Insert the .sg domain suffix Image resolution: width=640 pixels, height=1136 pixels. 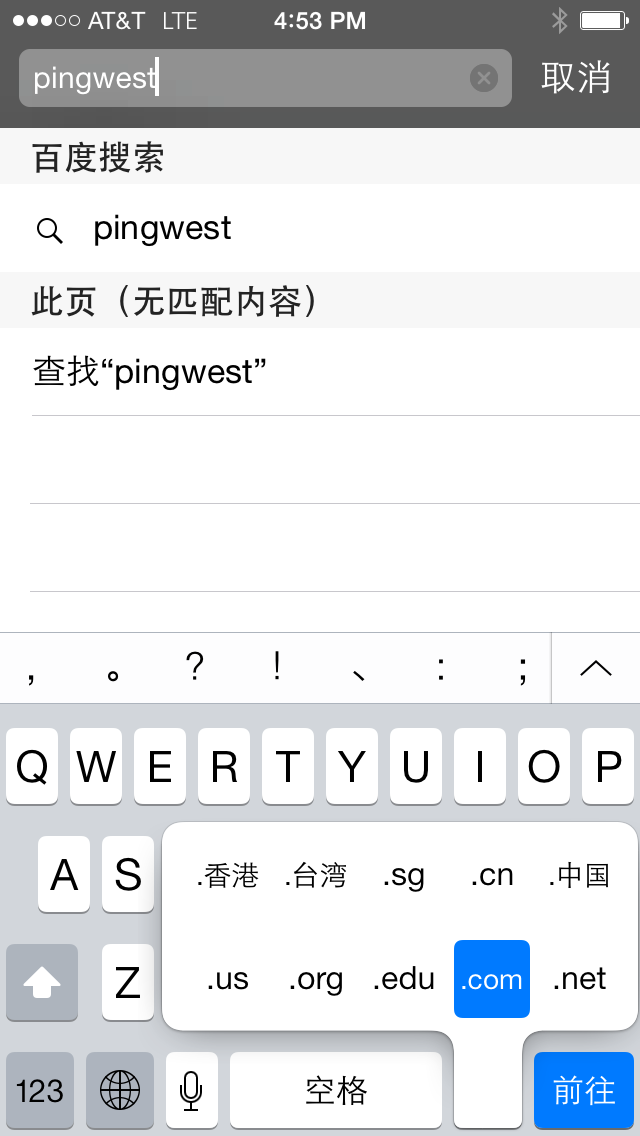(x=404, y=876)
